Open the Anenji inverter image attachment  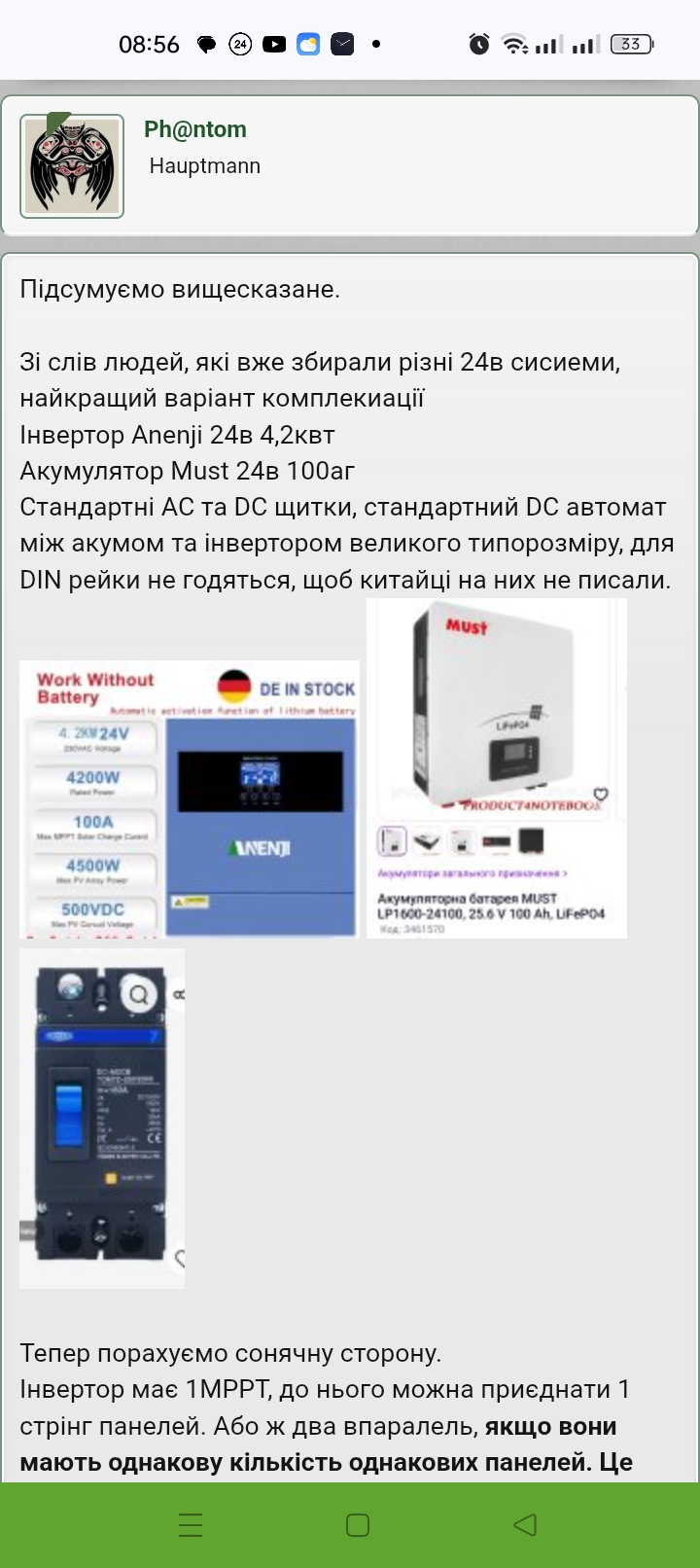tap(190, 799)
